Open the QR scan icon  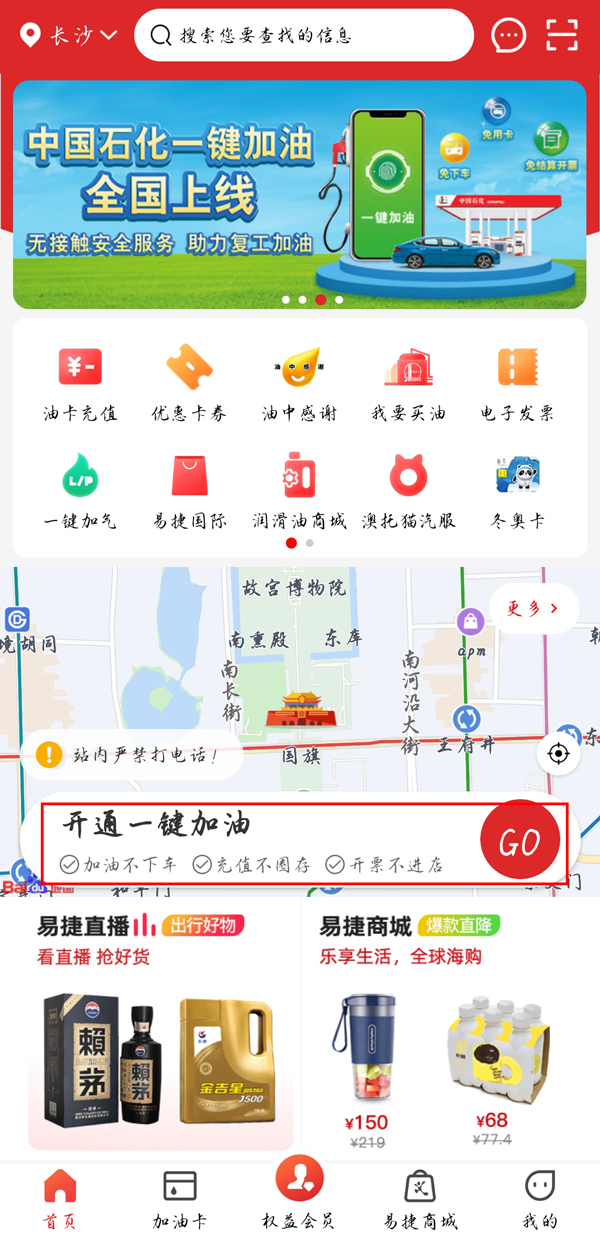coord(562,36)
